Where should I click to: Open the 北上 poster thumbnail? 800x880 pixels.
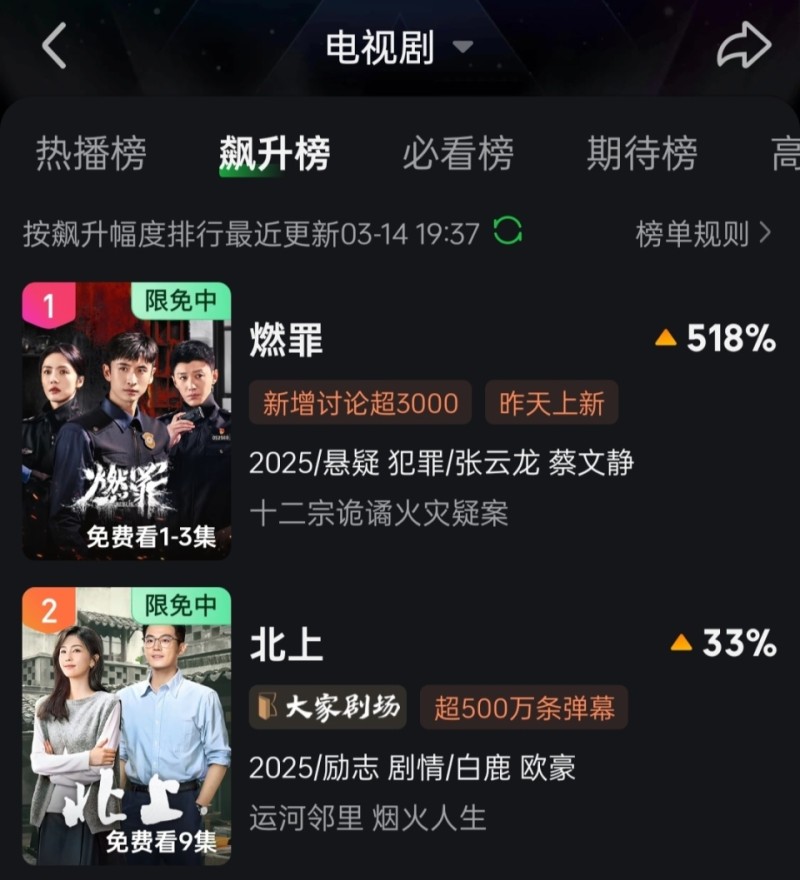tap(127, 725)
